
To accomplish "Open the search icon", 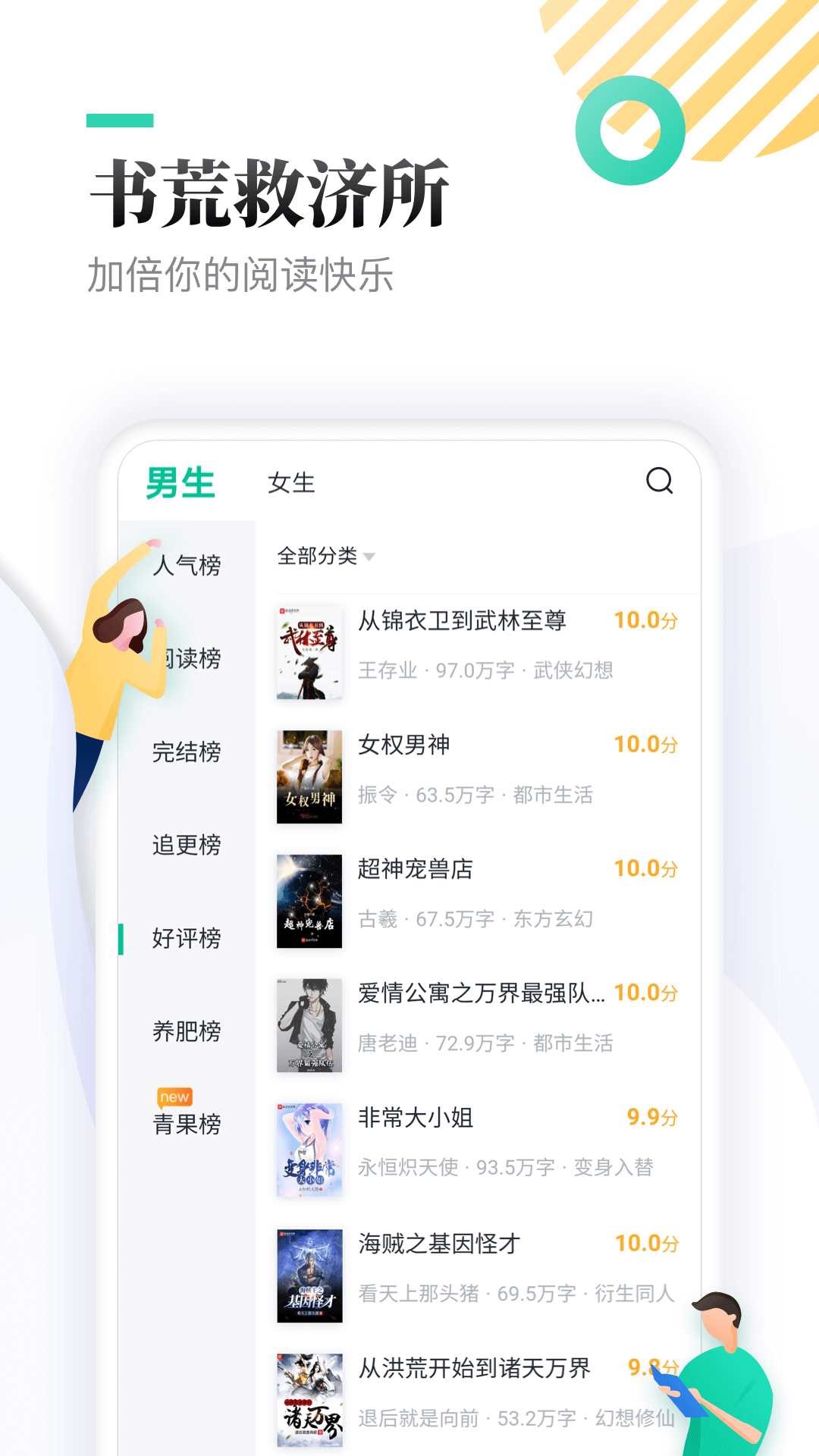I will click(x=660, y=479).
